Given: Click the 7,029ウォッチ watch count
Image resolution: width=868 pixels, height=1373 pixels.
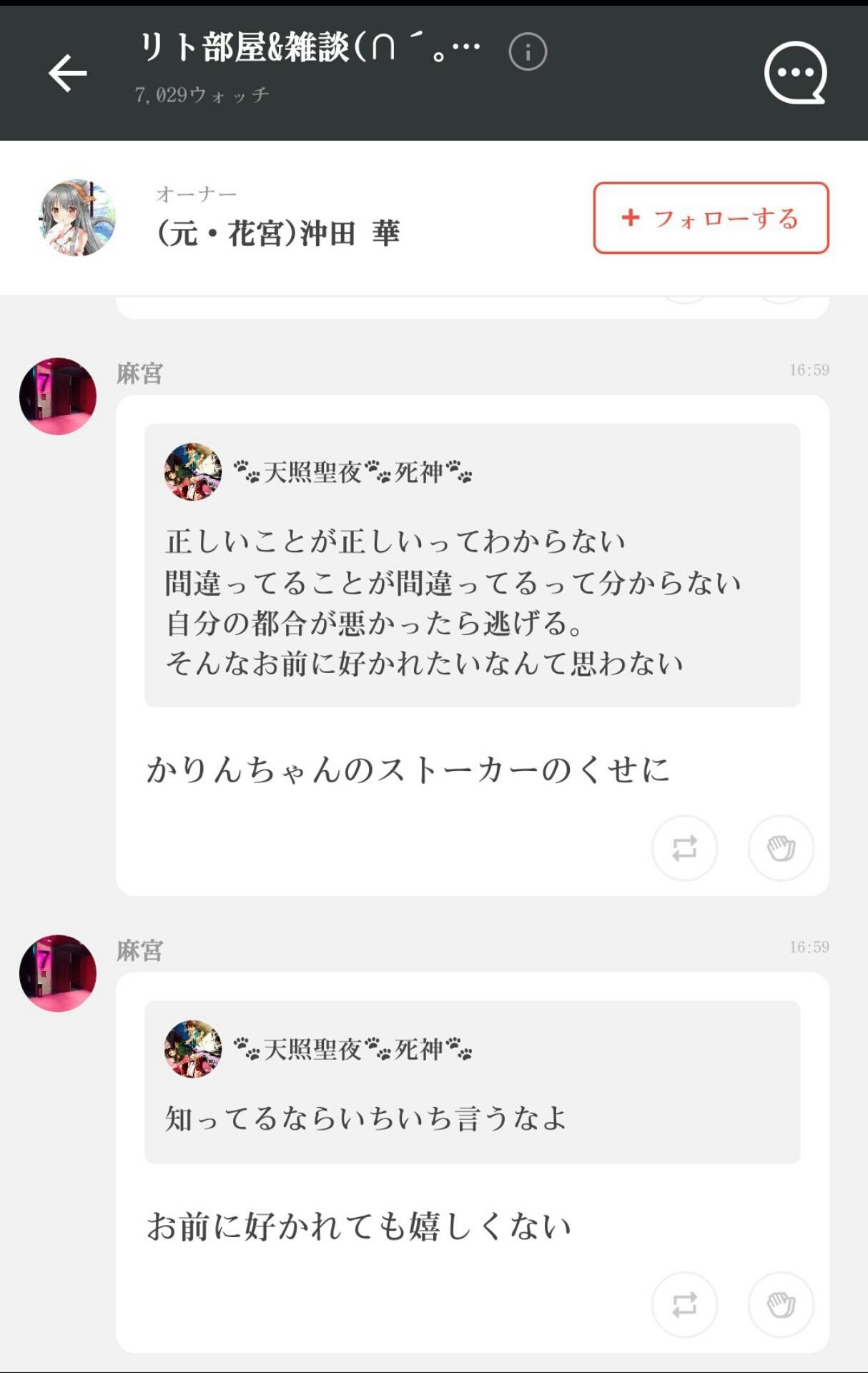Looking at the screenshot, I should pos(203,93).
